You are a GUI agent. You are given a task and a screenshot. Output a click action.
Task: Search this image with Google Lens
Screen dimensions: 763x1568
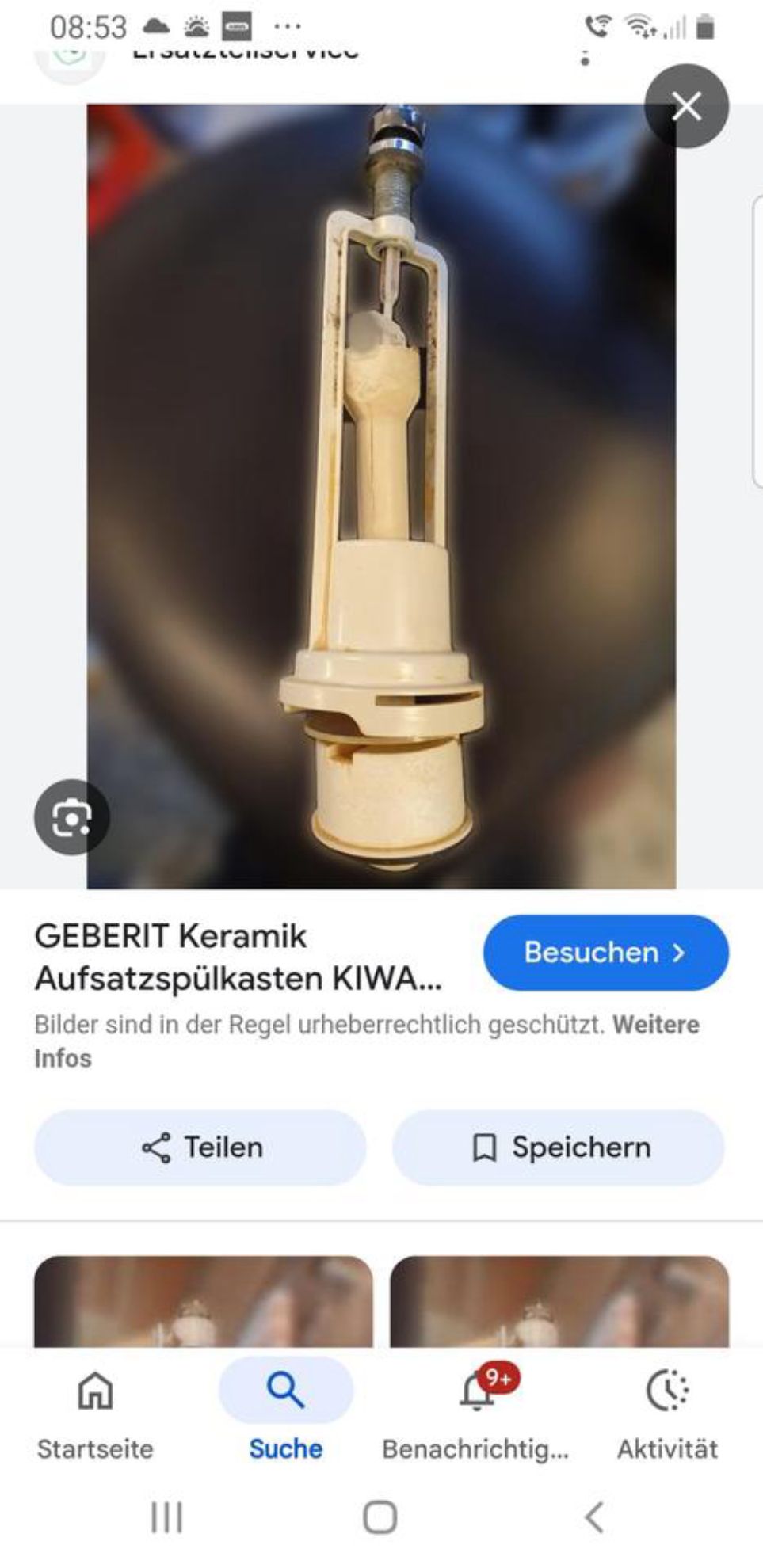(71, 817)
